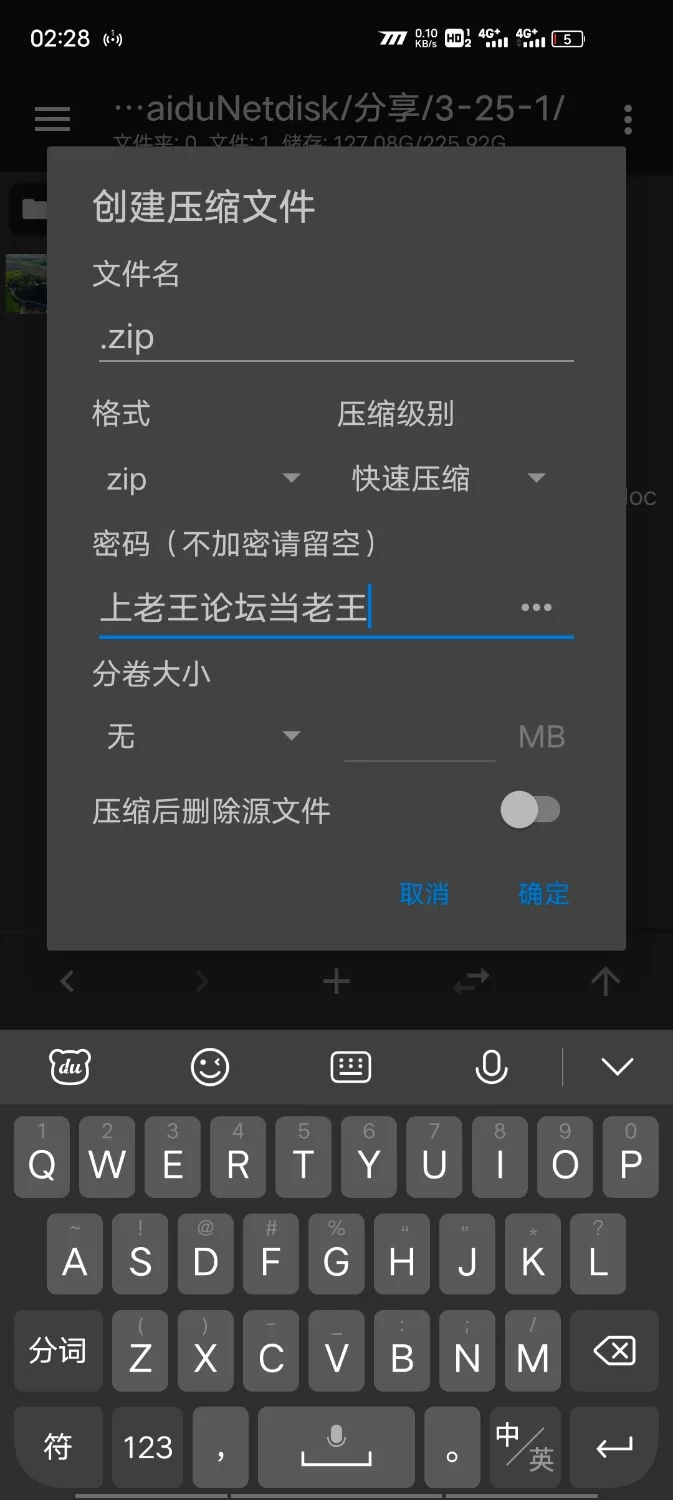Viewport: 673px width, 1500px height.
Task: Tap the file name field with .zip
Action: (x=335, y=337)
